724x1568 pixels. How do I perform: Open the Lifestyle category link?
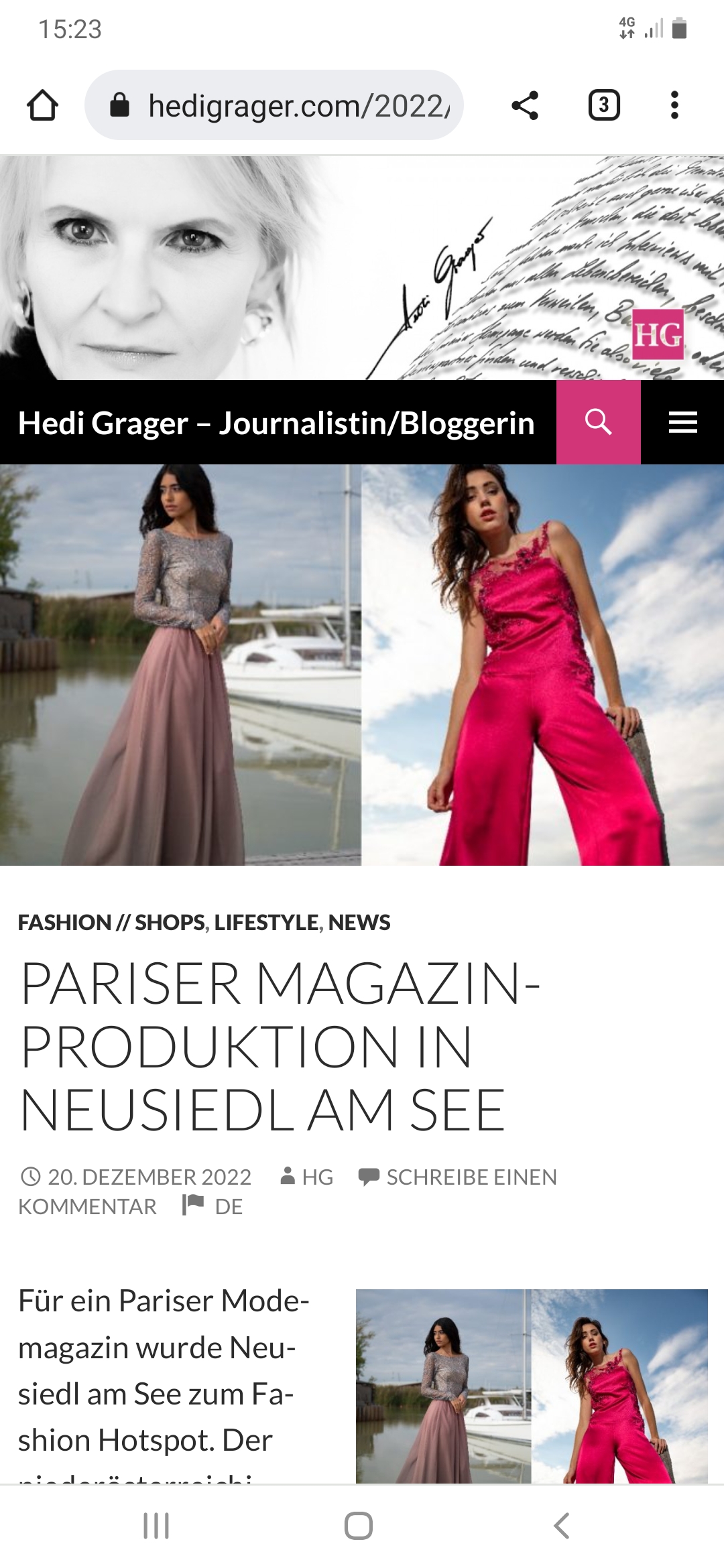(266, 923)
